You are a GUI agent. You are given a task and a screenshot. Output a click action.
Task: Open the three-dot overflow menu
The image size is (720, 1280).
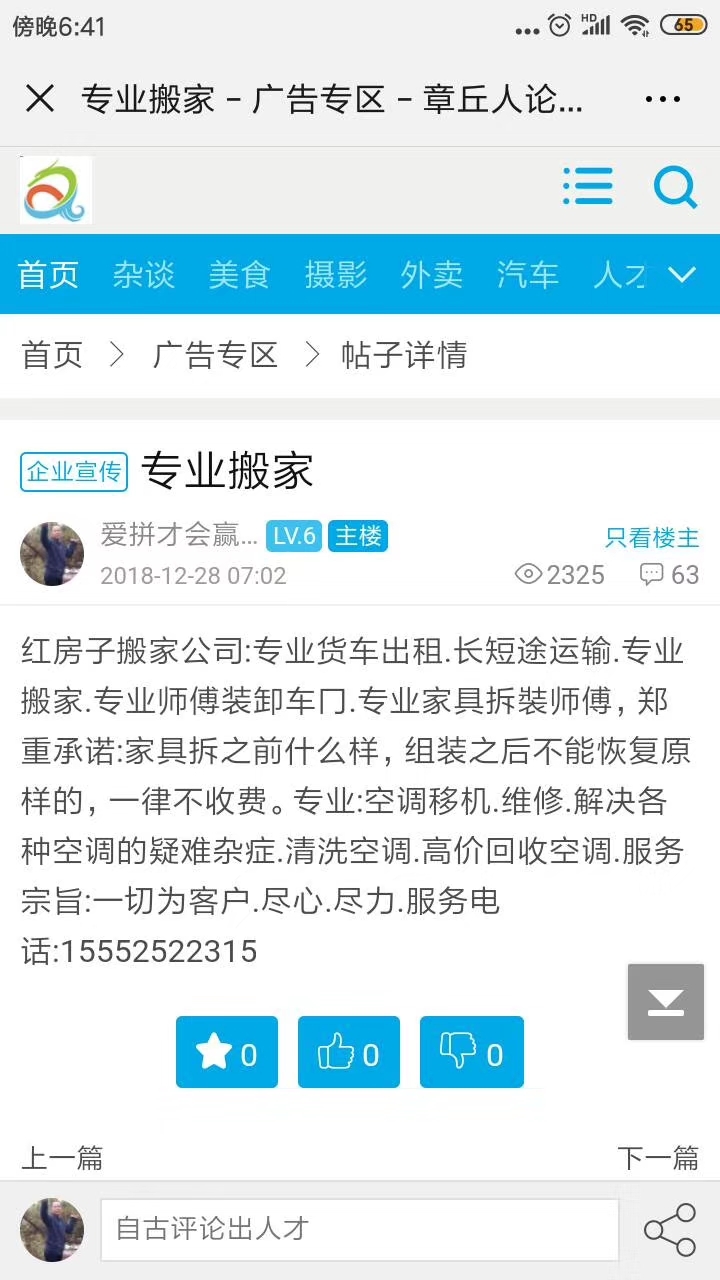(662, 99)
